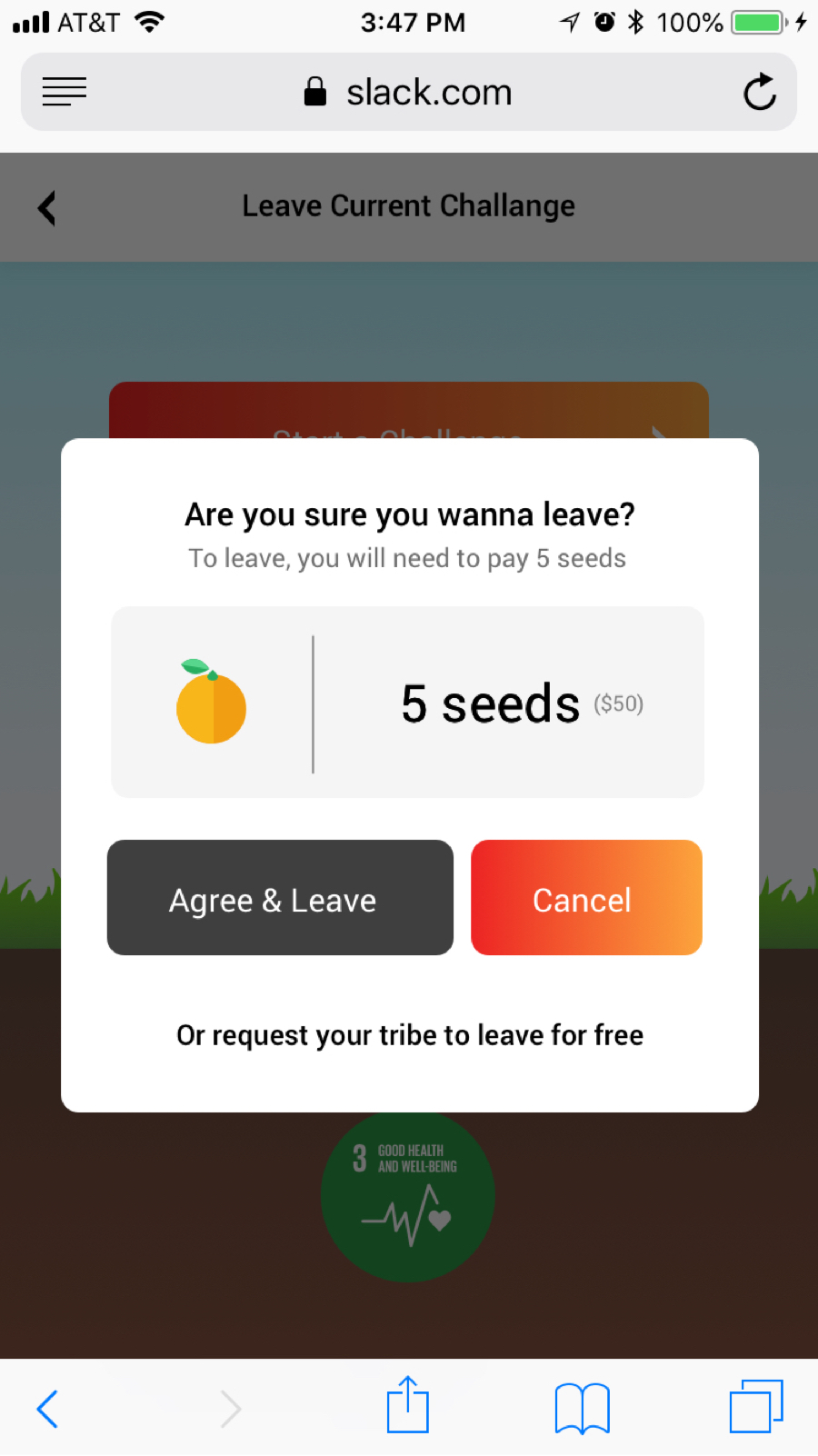Open Safari bookmarks
Image resolution: width=818 pixels, height=1456 pixels.
582,1409
